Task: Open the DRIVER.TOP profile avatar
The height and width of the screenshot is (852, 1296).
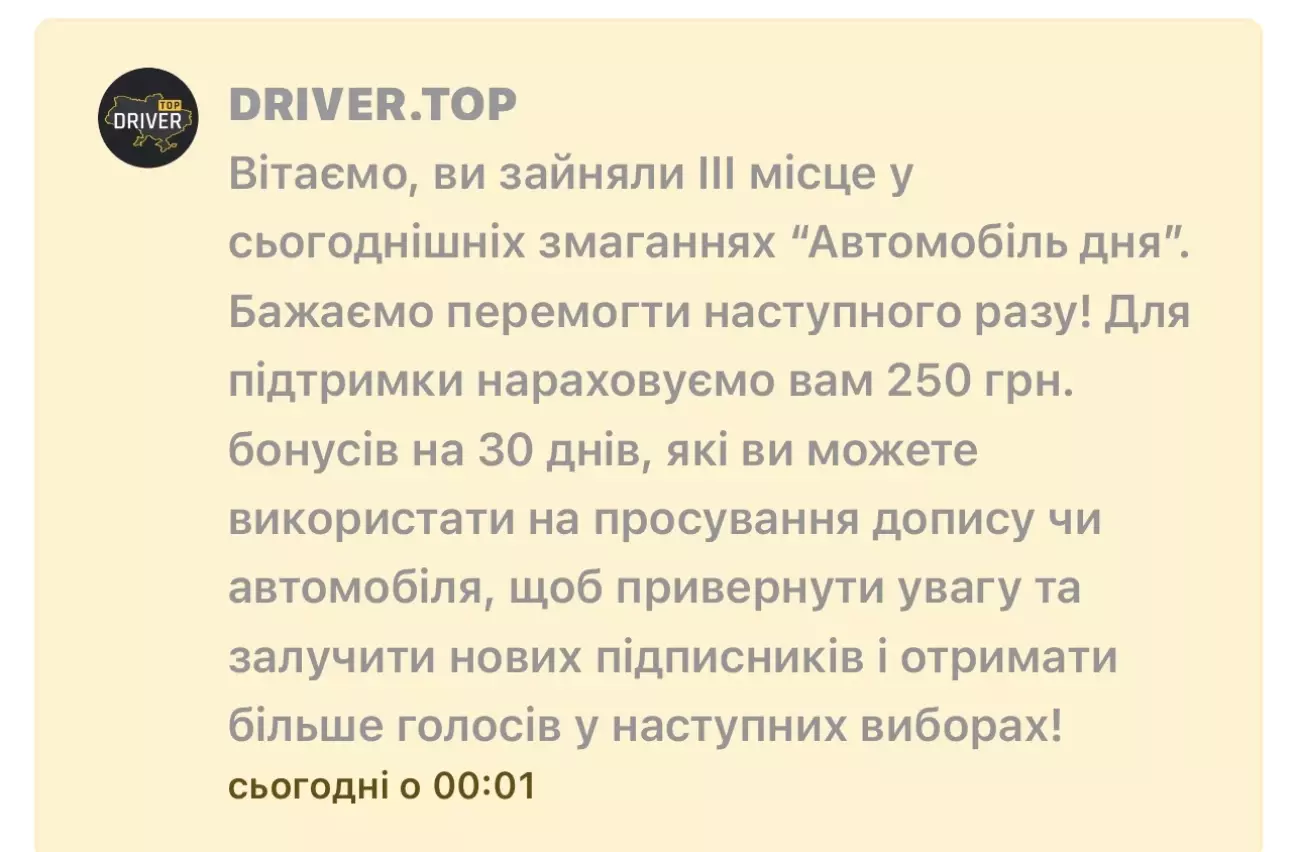Action: click(148, 117)
